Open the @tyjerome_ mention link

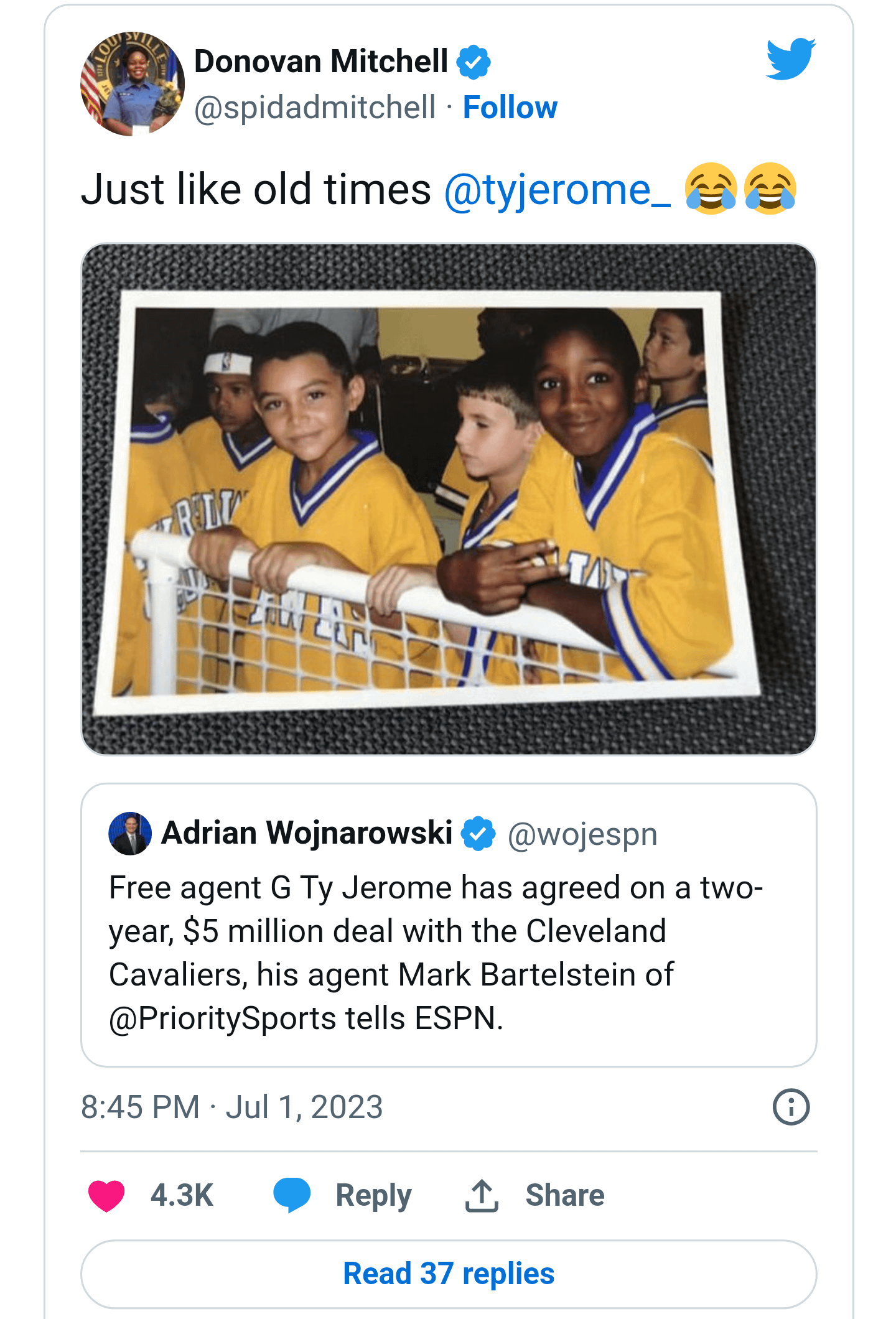click(557, 190)
